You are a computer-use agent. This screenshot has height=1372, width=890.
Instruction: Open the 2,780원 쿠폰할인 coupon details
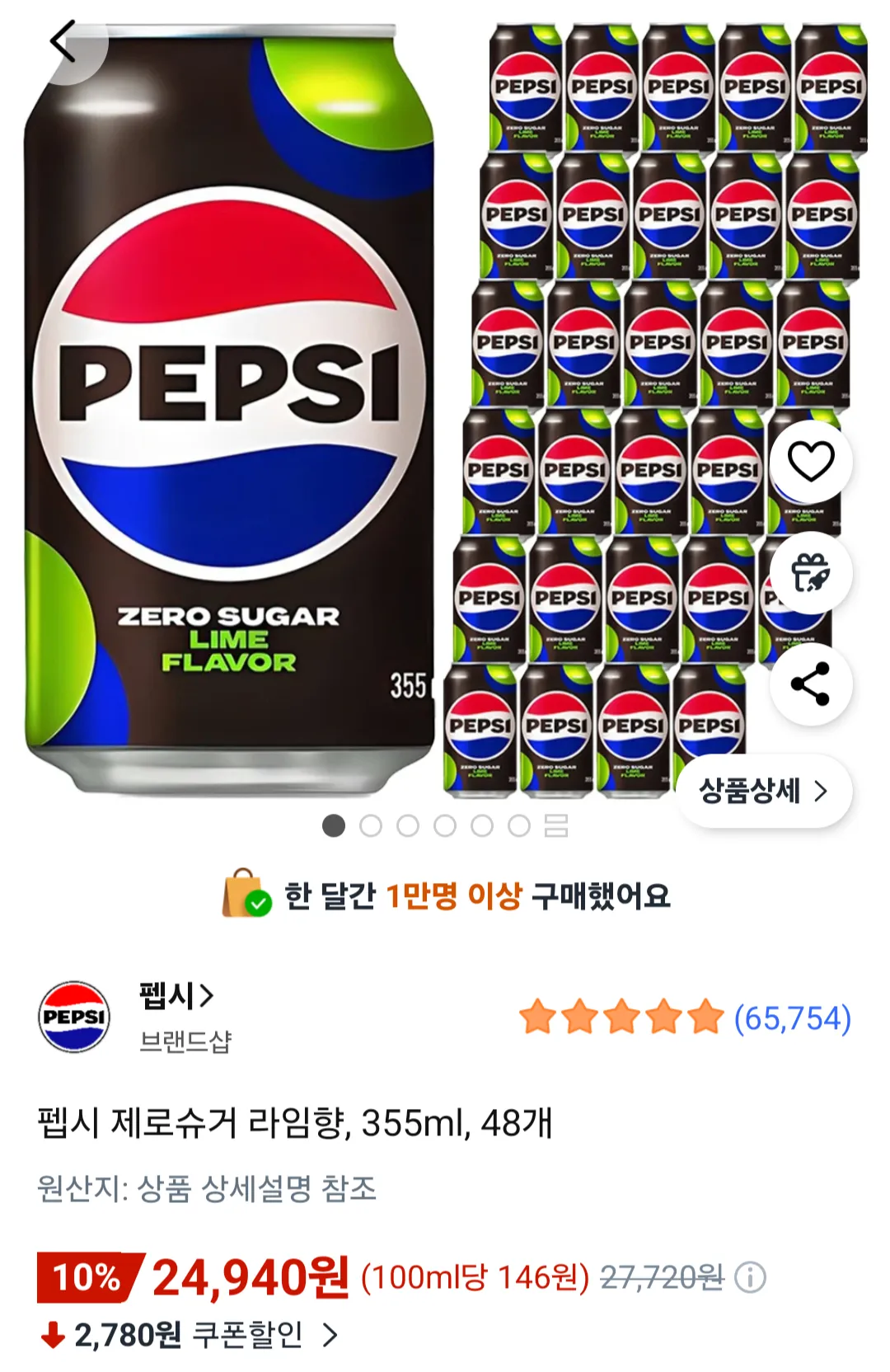190,1334
